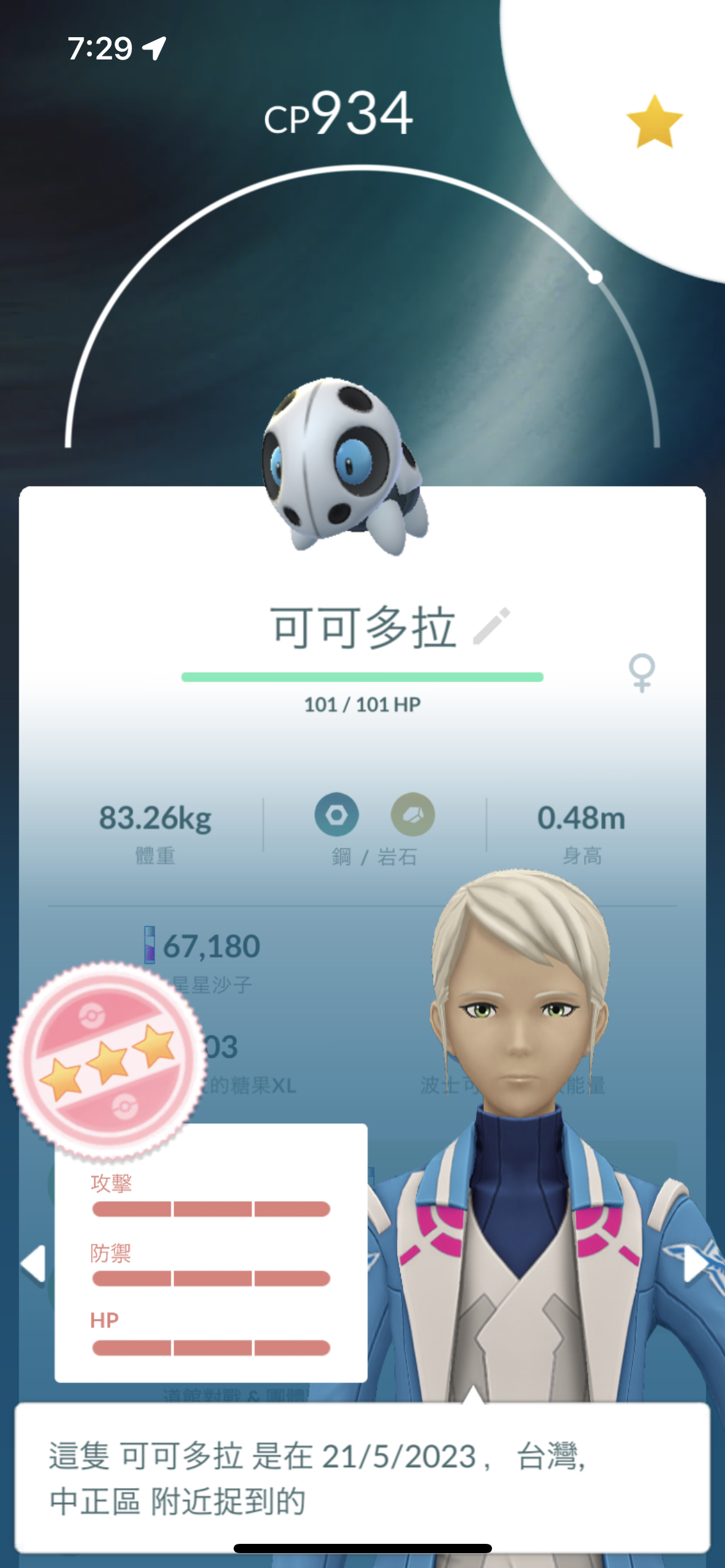The image size is (725, 1568).
Task: Edit the nickname 可可多拉 with the pencil
Action: tap(491, 625)
